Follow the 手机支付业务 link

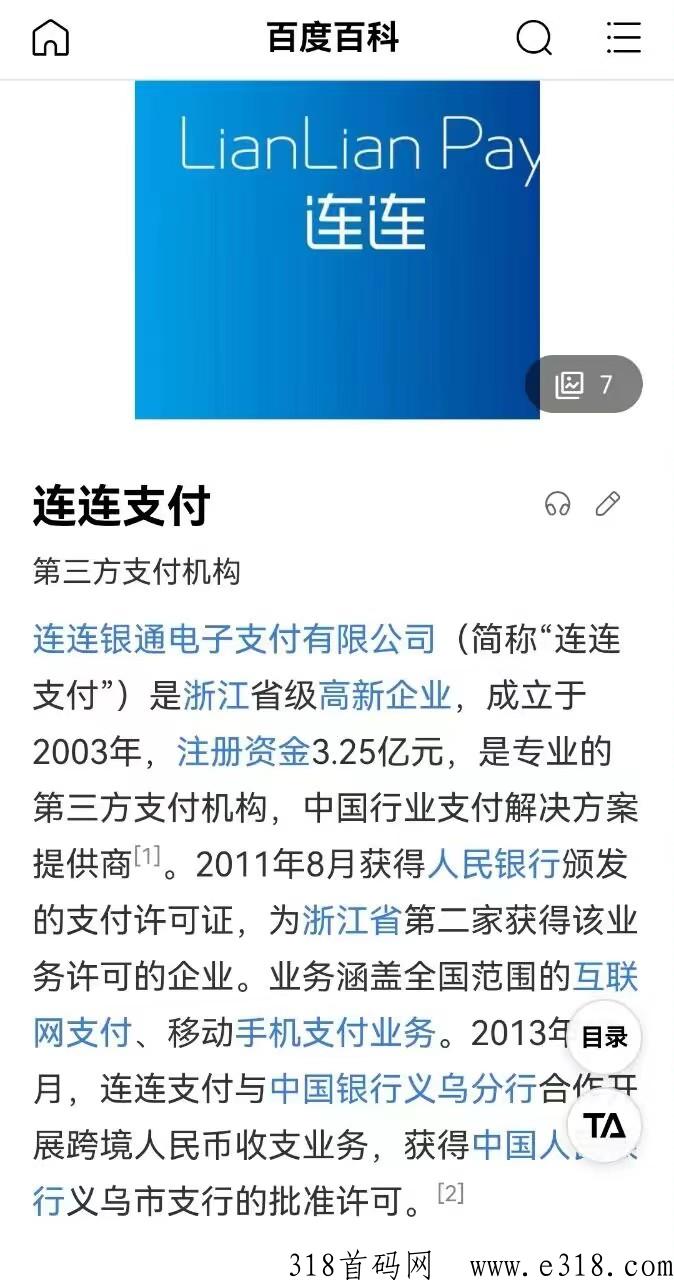[x=335, y=1031]
